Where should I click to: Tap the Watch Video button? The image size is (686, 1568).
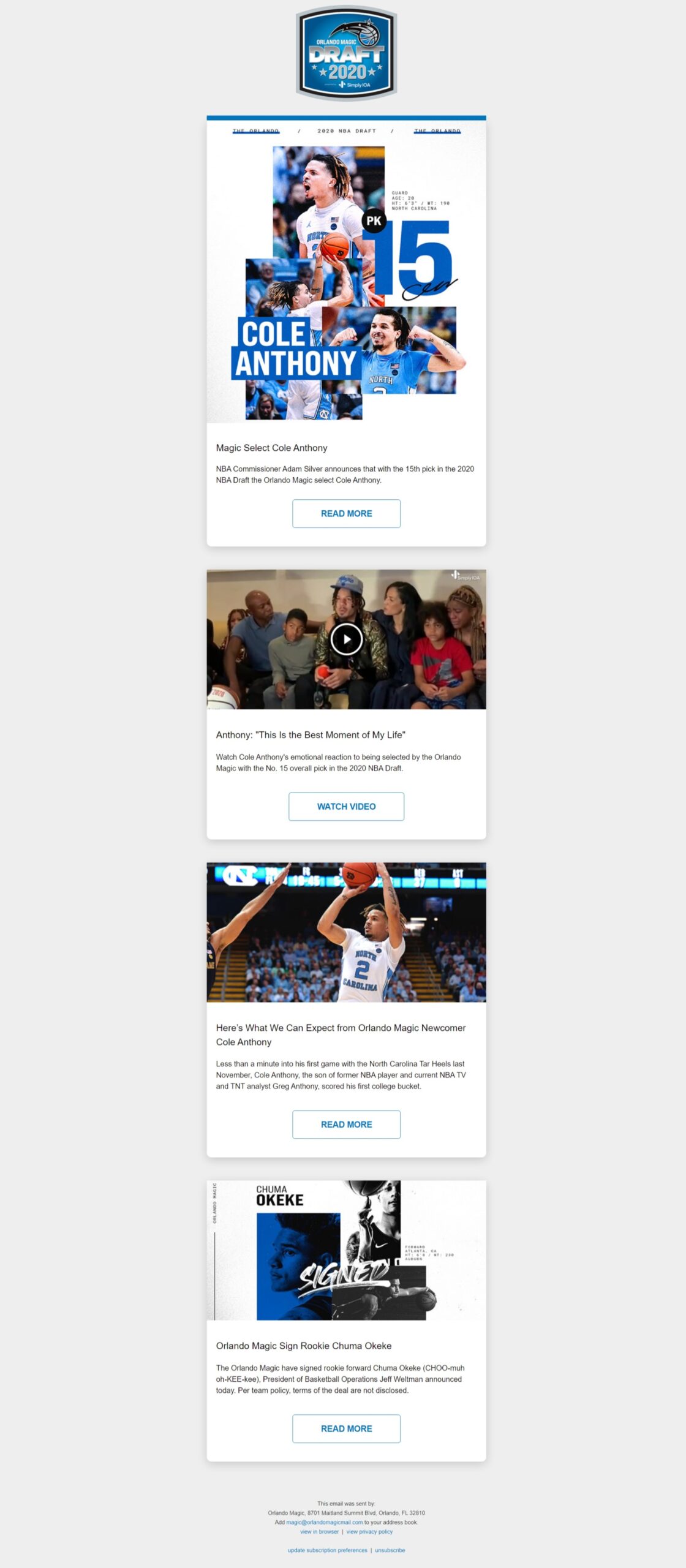pyautogui.click(x=346, y=806)
